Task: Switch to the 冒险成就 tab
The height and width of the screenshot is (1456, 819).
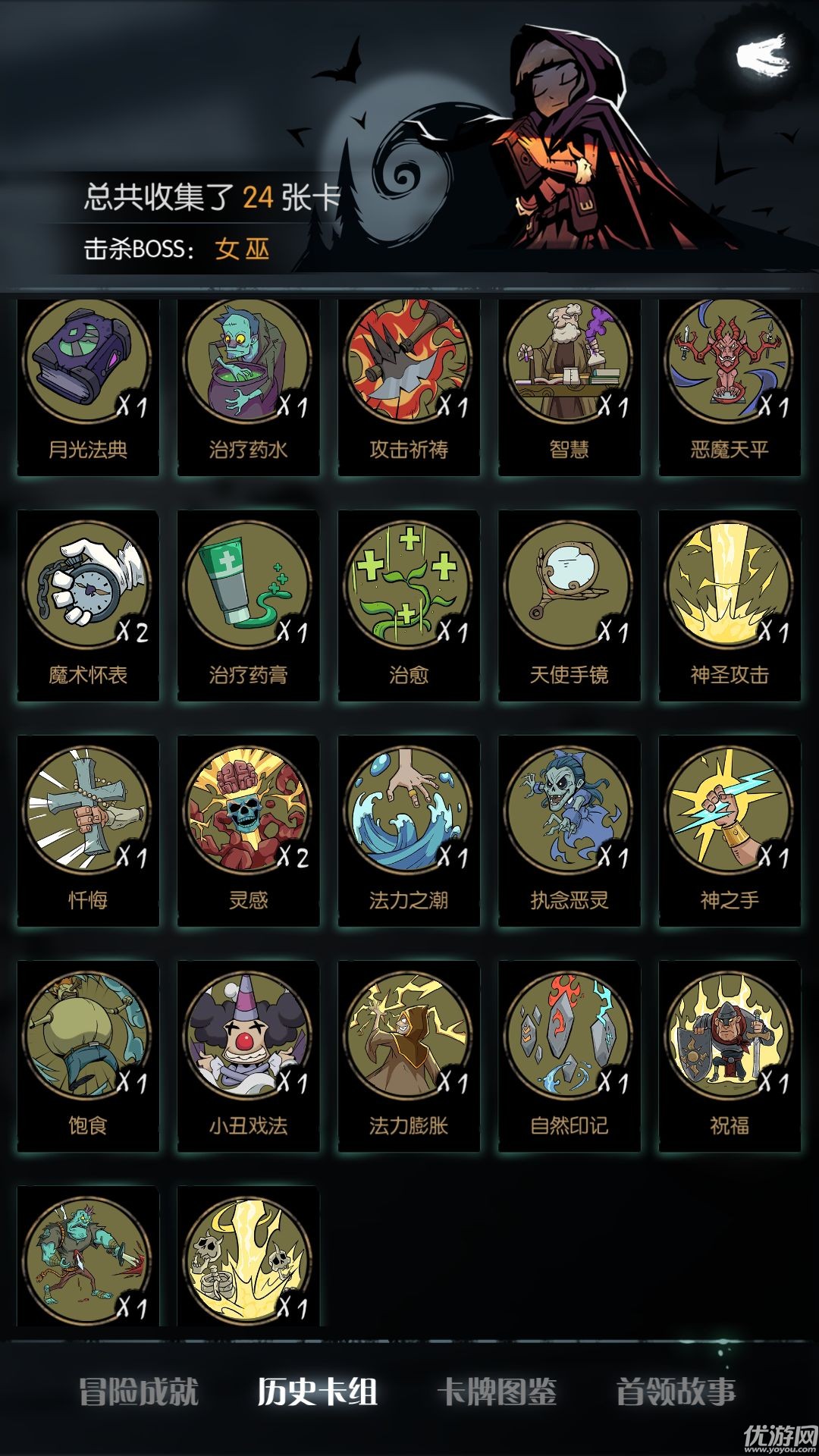Action: coord(139,1392)
